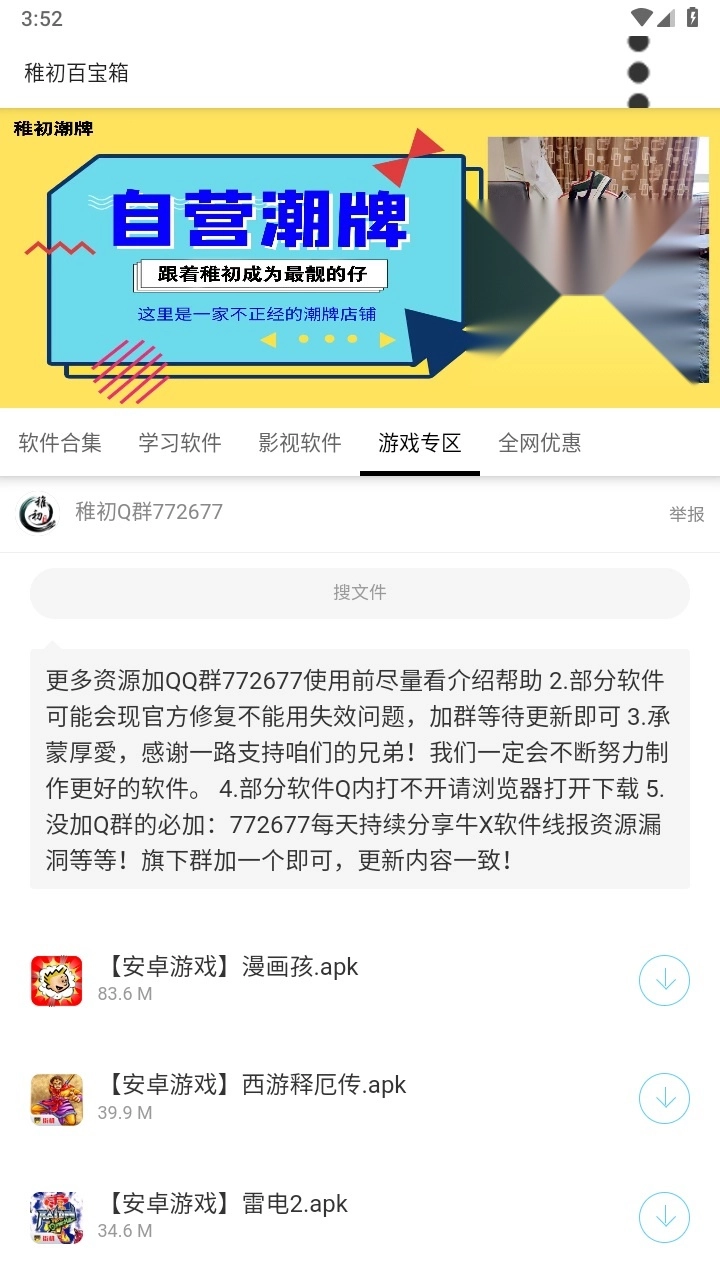Image resolution: width=720 pixels, height=1280 pixels.
Task: Select the second banner carousel dot
Action: pos(329,339)
